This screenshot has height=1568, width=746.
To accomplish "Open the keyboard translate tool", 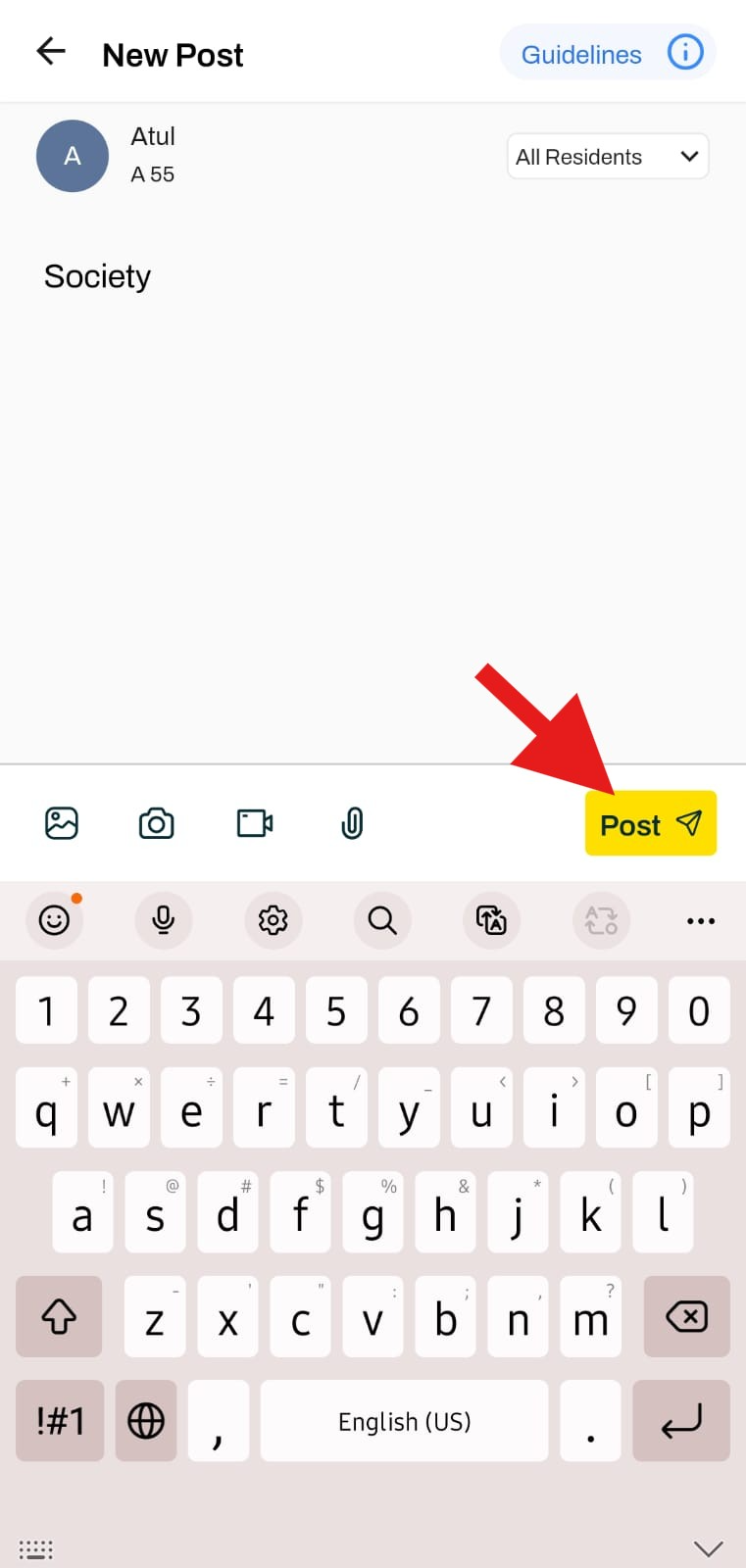I will click(x=491, y=920).
